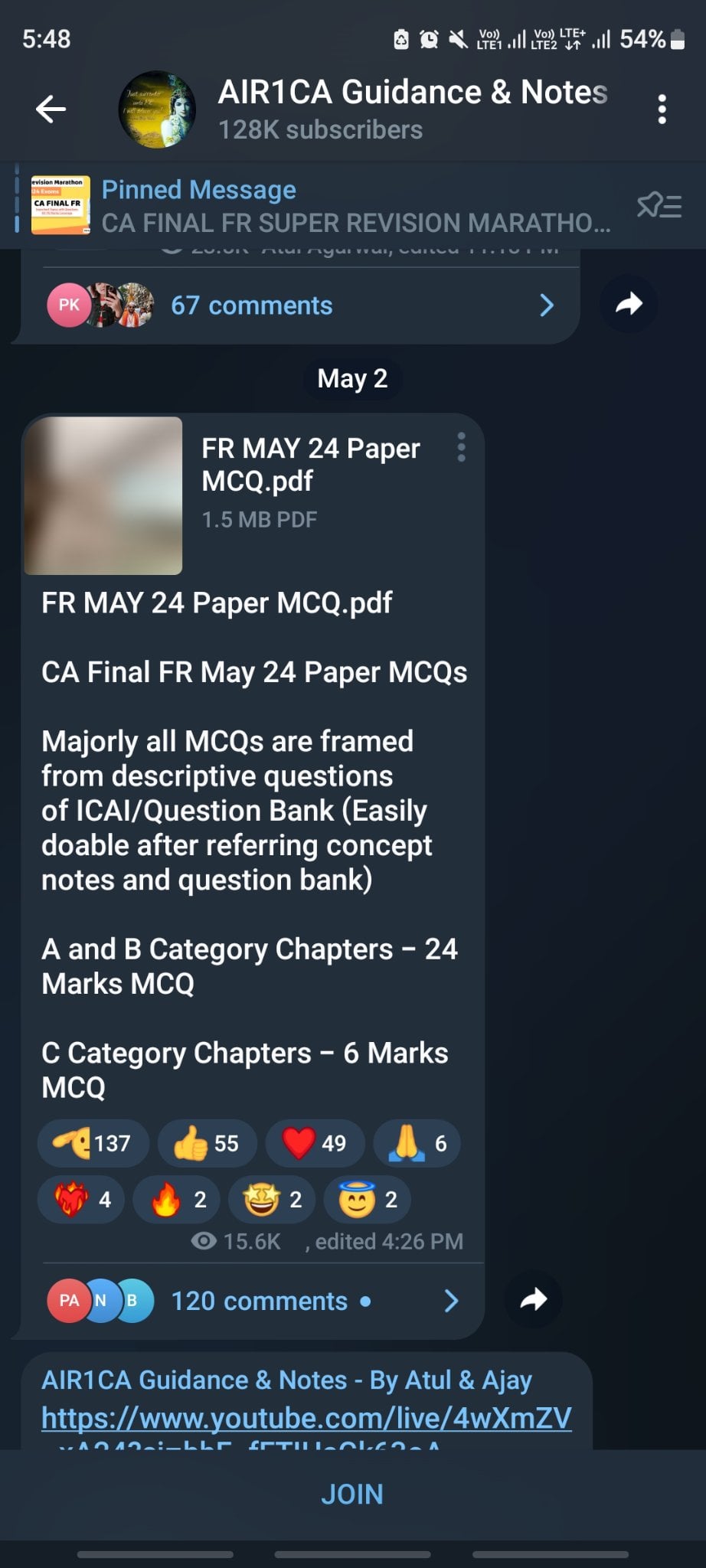The width and height of the screenshot is (706, 1568).
Task: Share the message with 67 comments
Action: [x=627, y=304]
